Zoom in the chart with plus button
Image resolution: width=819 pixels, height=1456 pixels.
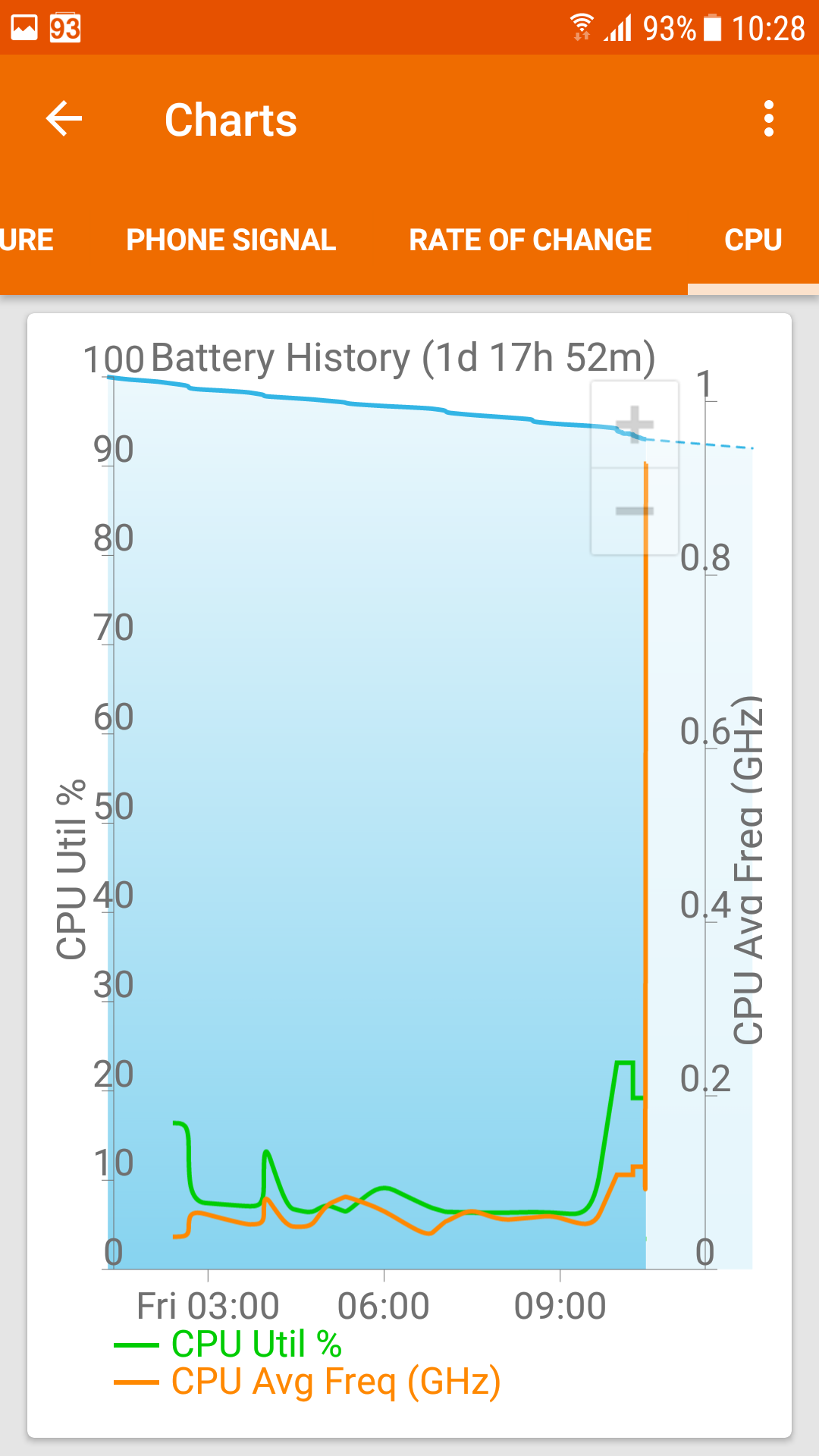click(635, 424)
